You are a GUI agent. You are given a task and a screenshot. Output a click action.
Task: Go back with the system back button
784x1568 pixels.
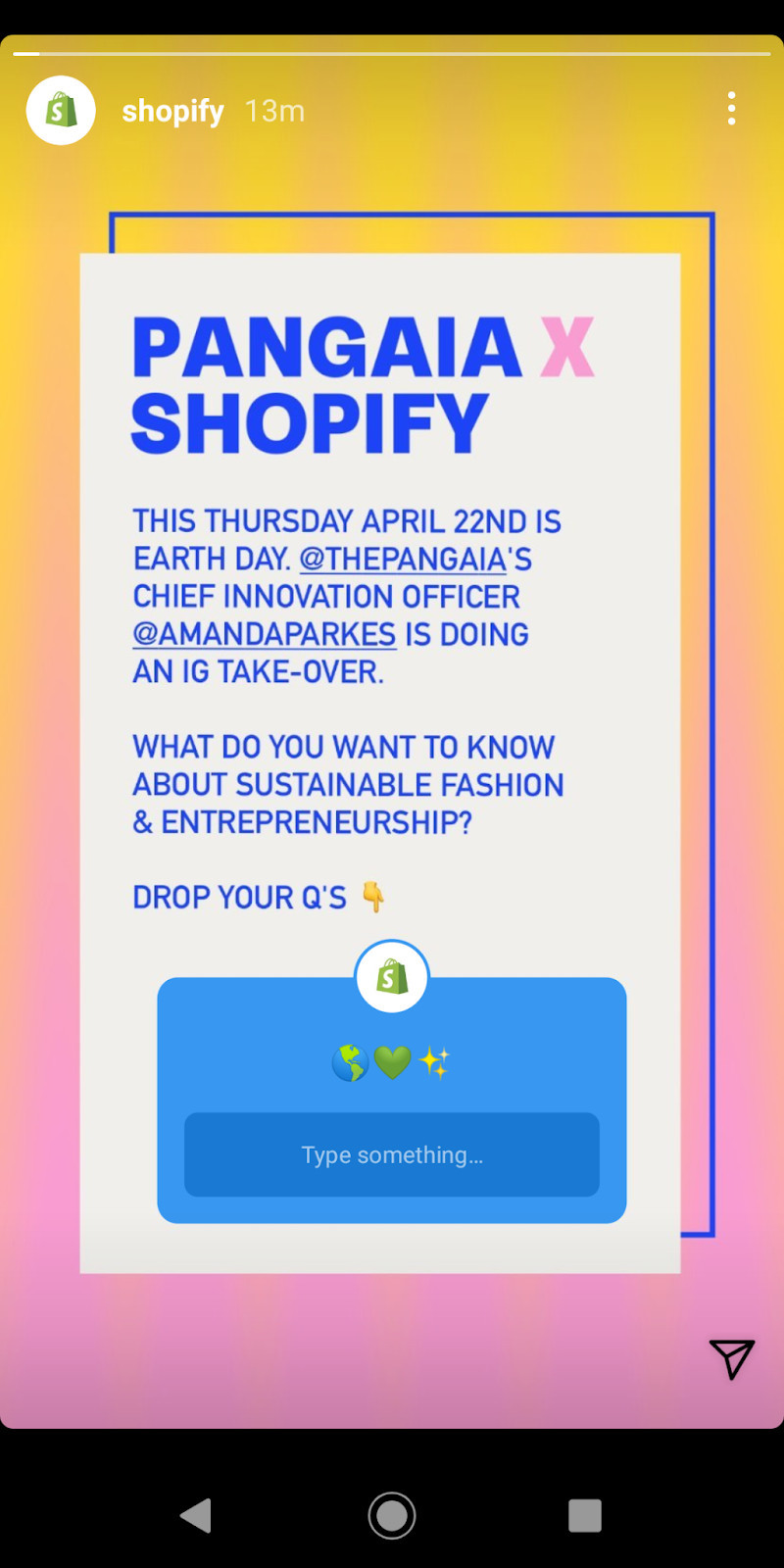pyautogui.click(x=196, y=1515)
